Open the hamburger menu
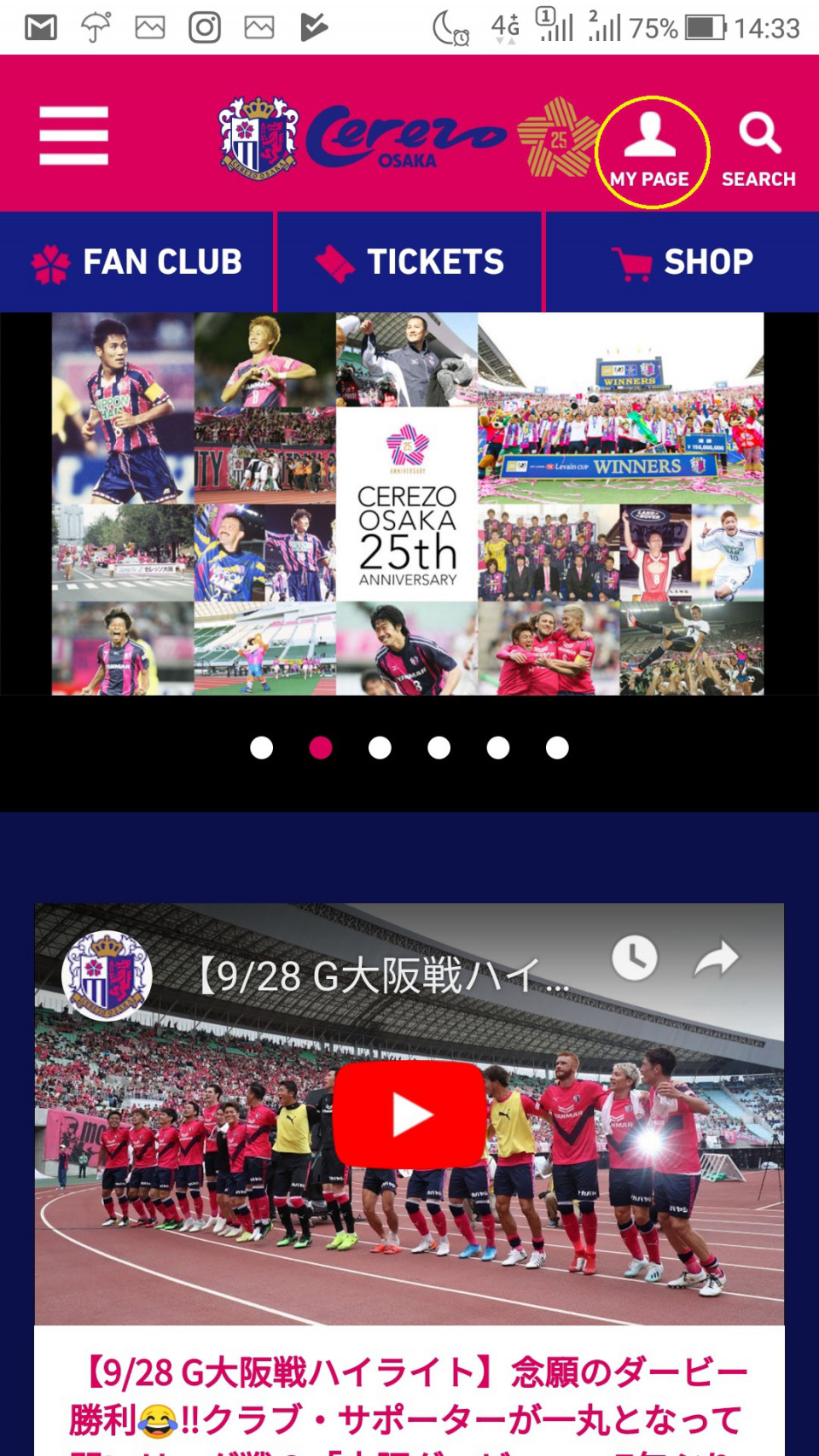819x1456 pixels. (x=73, y=135)
